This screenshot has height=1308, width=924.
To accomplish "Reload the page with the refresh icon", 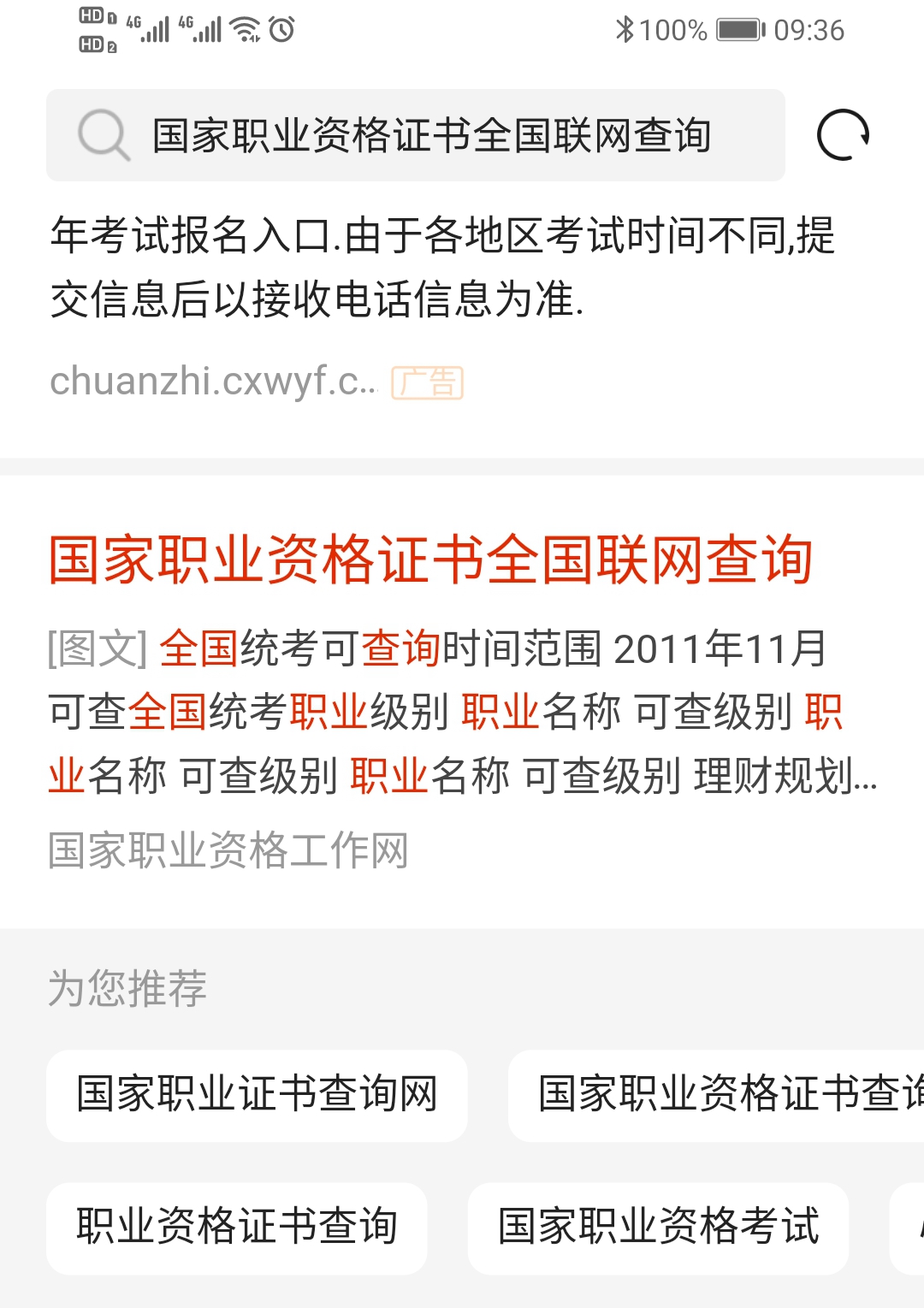I will pyautogui.click(x=843, y=135).
